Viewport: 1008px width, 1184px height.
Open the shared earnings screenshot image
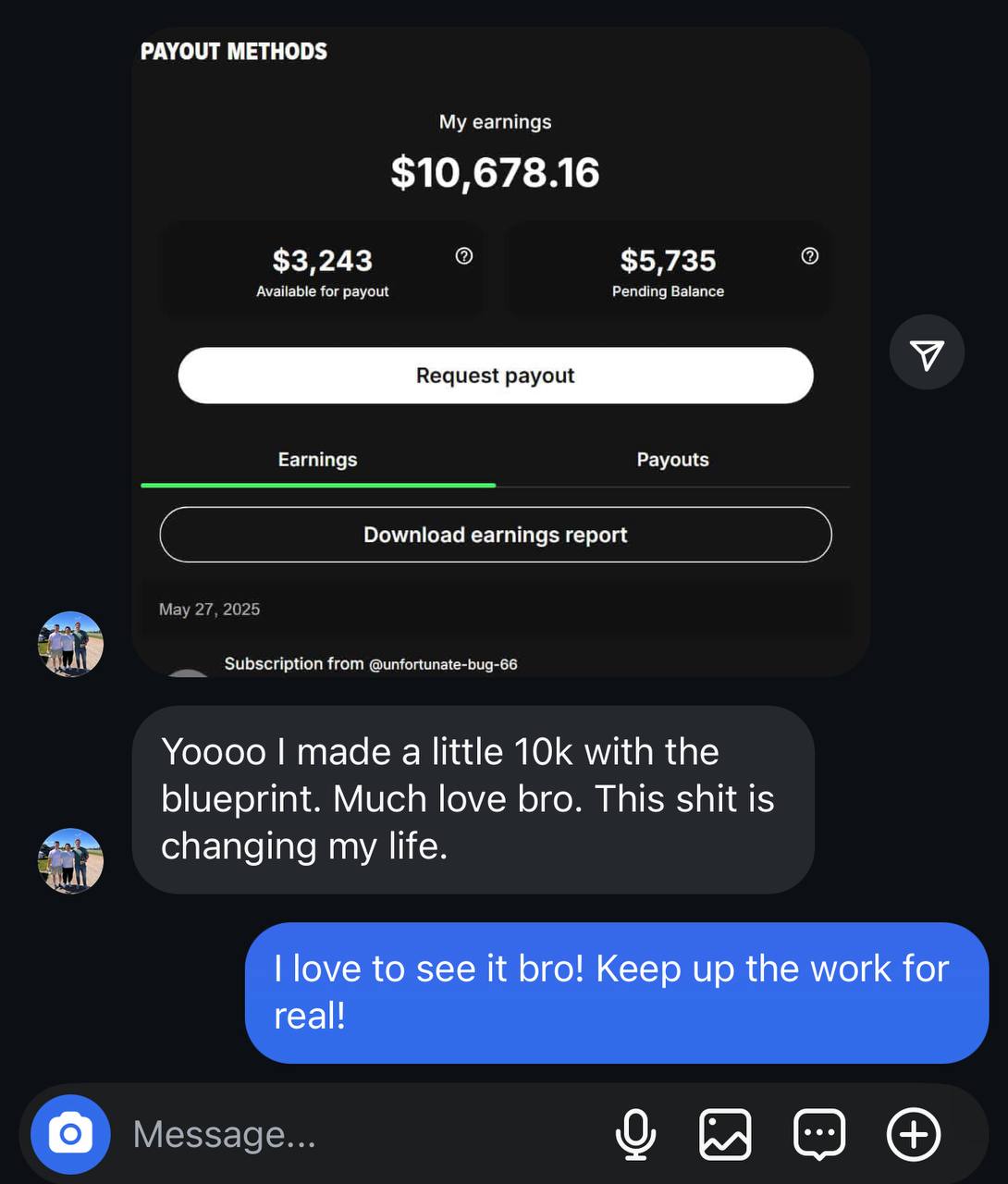499,351
